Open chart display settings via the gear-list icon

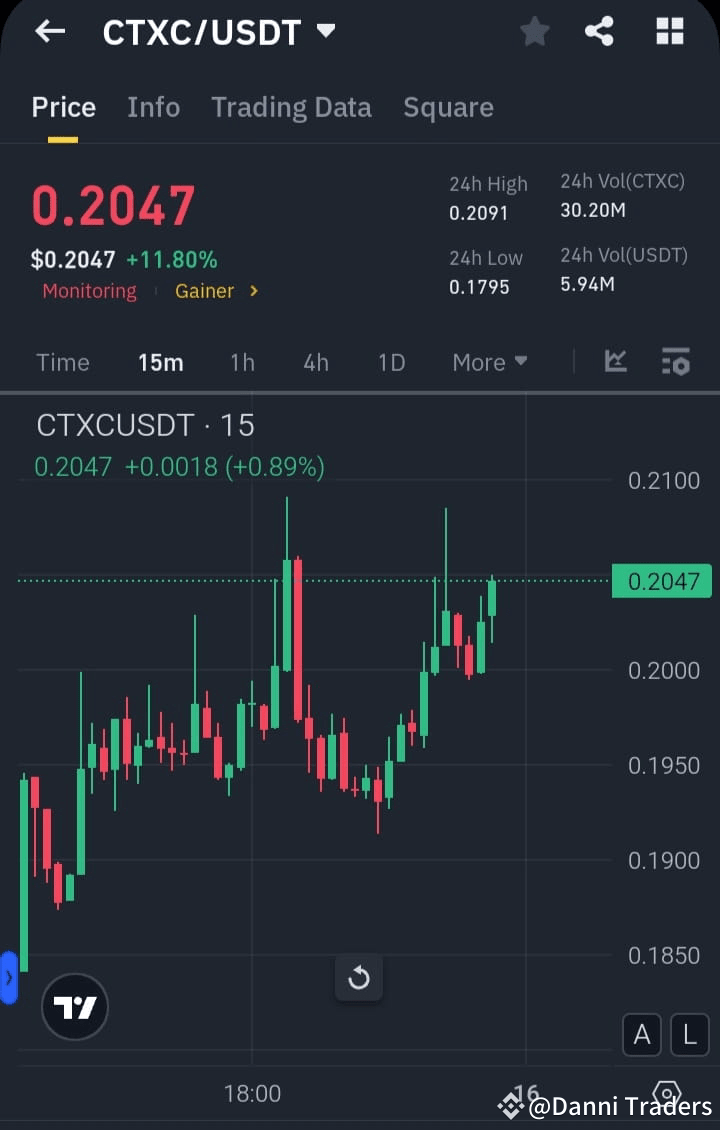coord(676,362)
